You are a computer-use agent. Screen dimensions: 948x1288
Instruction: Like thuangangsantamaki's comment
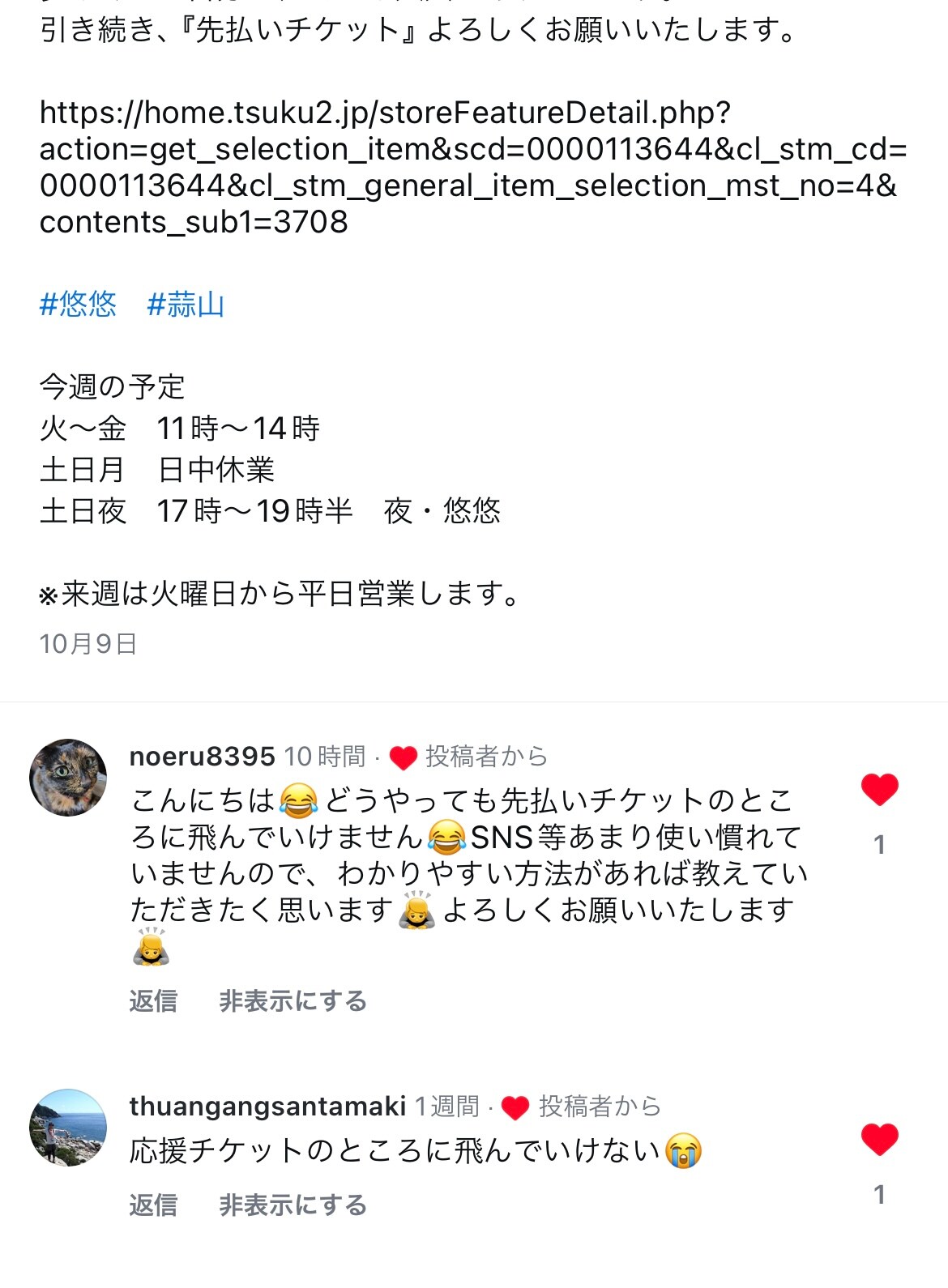tap(879, 1140)
